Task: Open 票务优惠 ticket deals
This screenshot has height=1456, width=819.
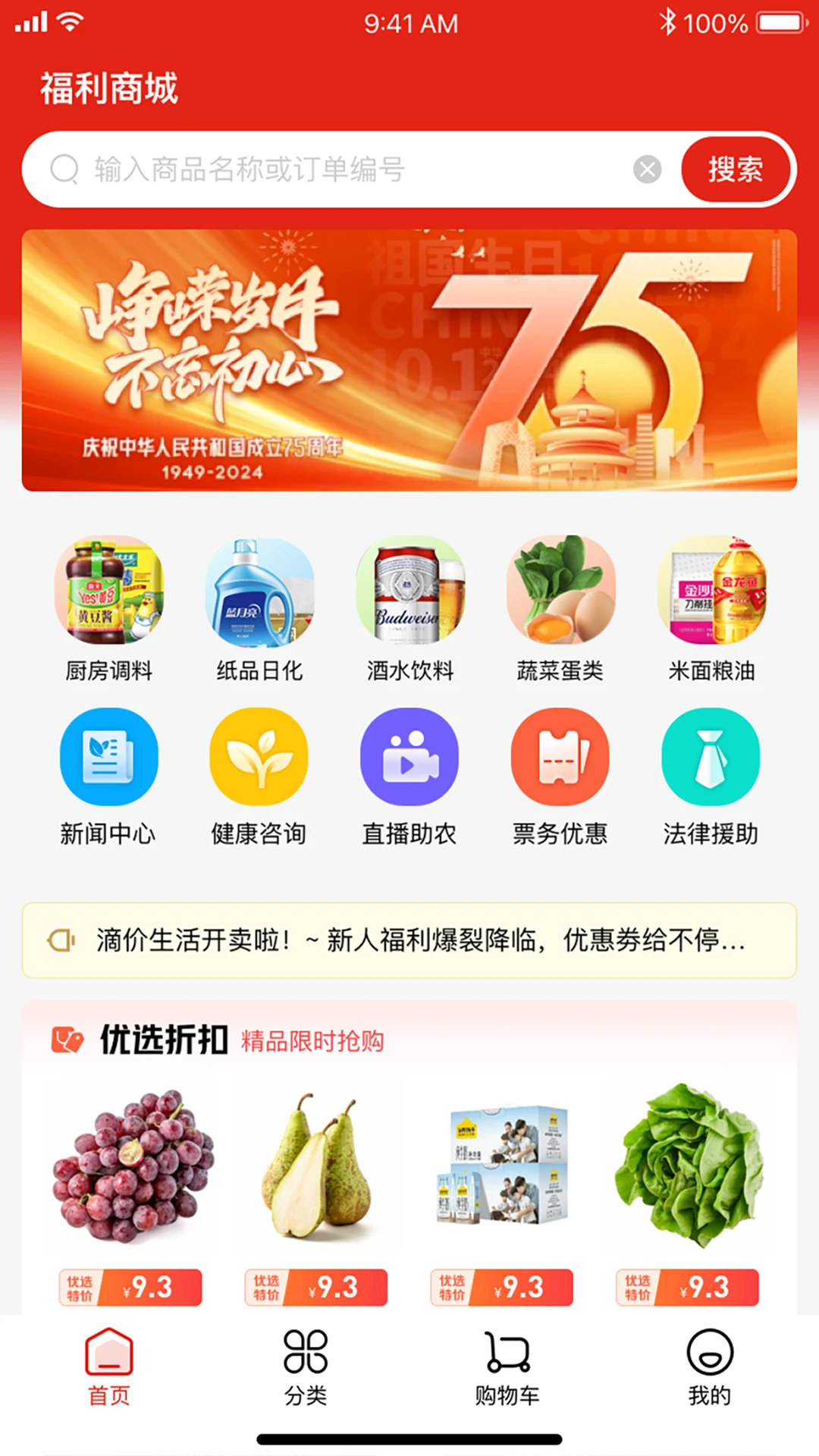Action: point(560,775)
